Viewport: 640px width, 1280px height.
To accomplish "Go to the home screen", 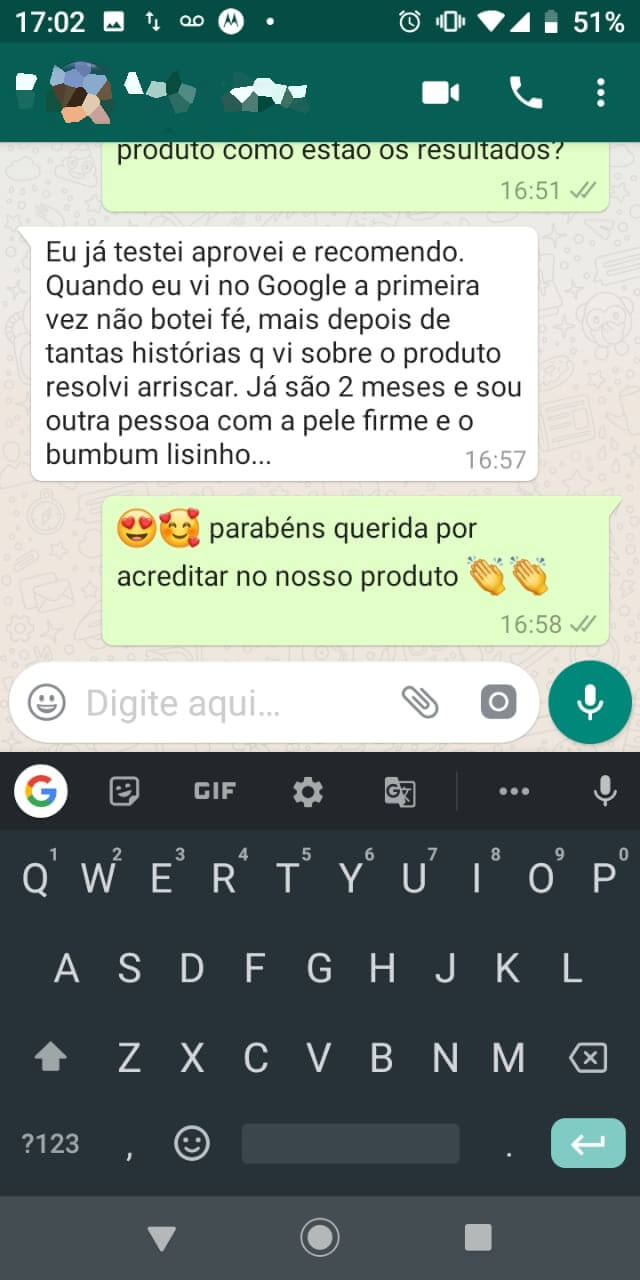I will point(320,1238).
